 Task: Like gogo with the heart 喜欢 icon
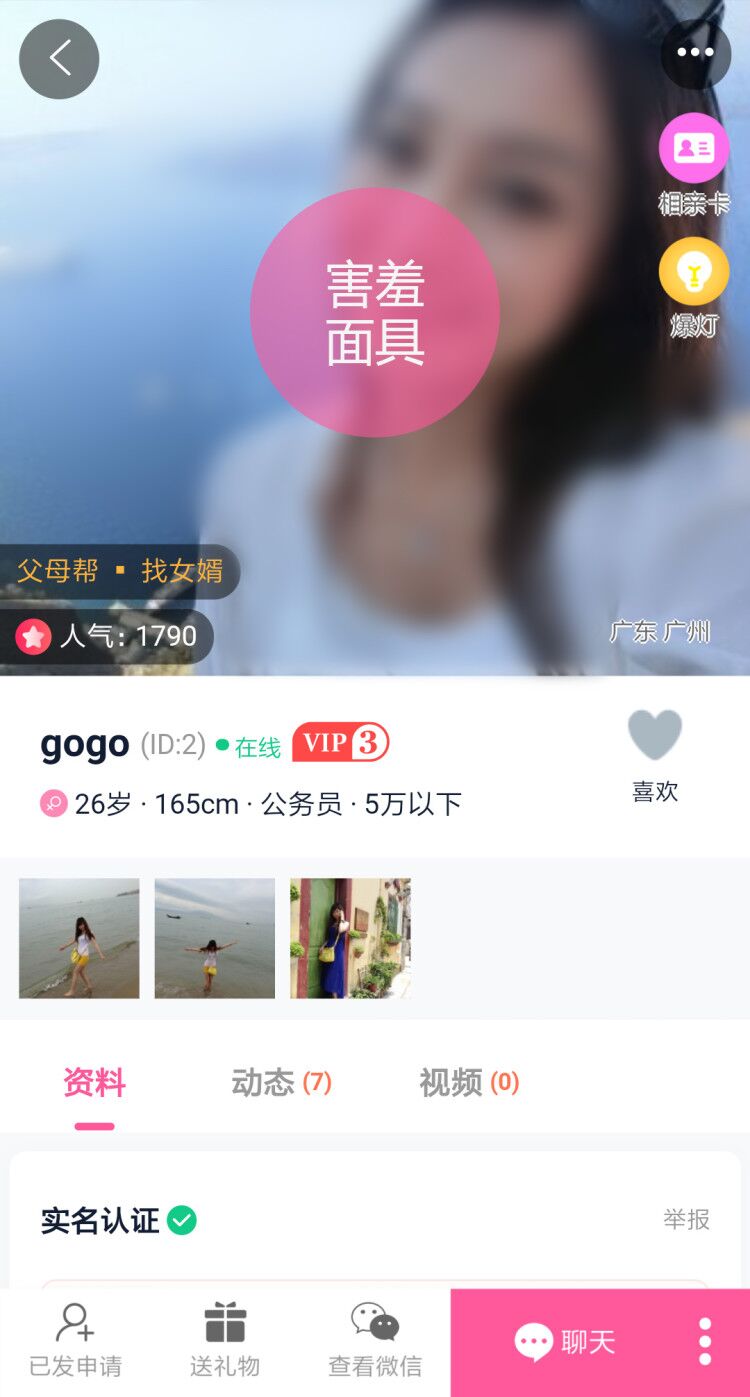(x=655, y=737)
